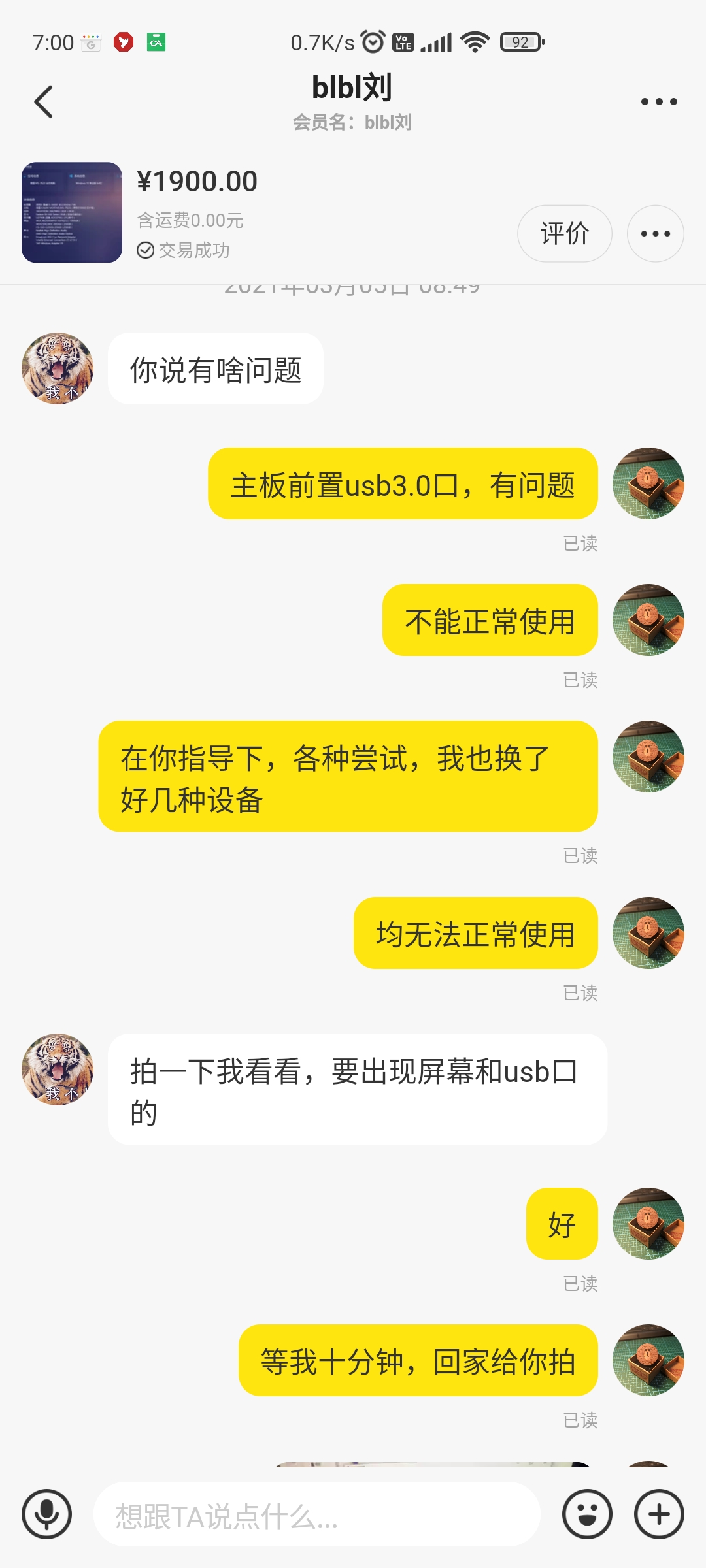Screen dimensions: 706x1568
Task: Open the plus attachment menu
Action: tap(659, 1514)
